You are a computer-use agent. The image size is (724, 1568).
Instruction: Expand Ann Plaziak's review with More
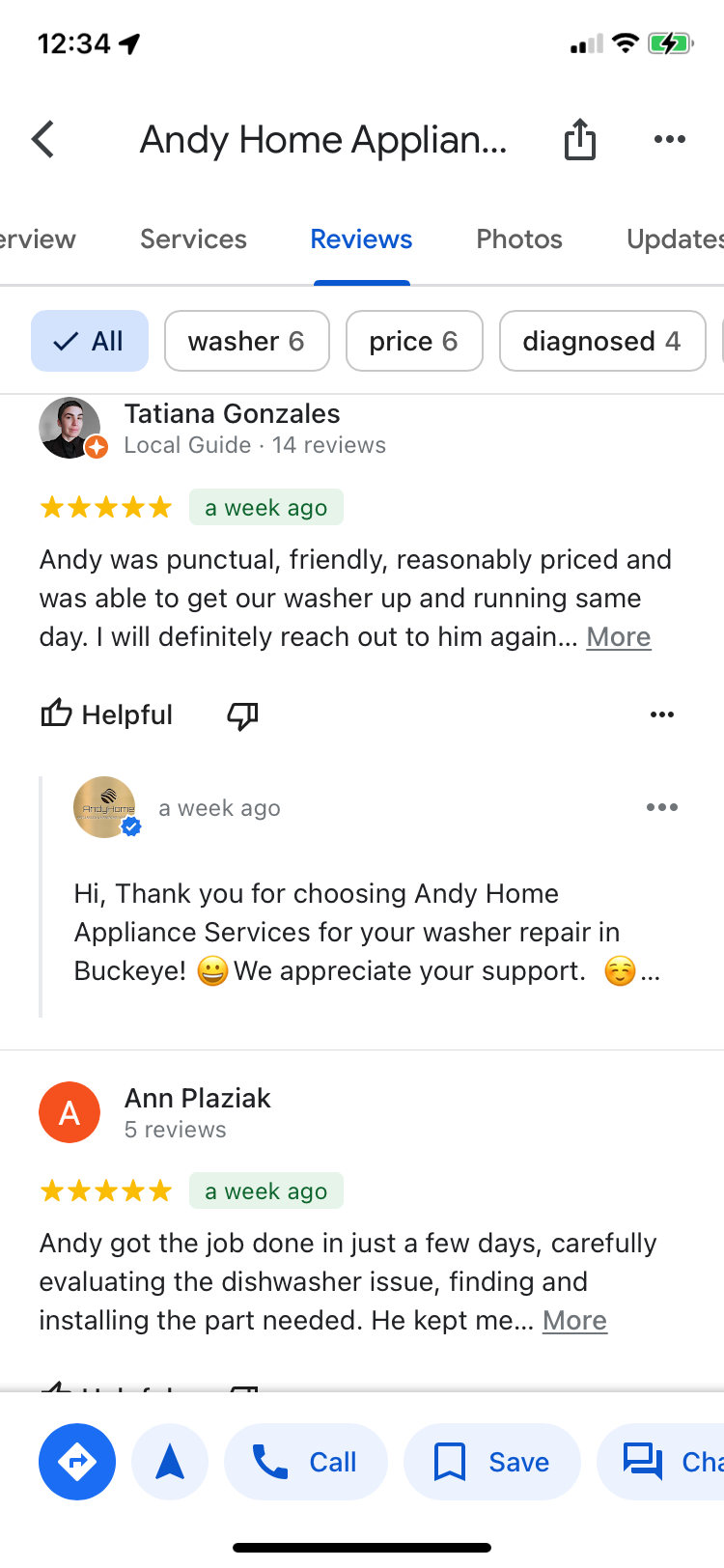[574, 1321]
